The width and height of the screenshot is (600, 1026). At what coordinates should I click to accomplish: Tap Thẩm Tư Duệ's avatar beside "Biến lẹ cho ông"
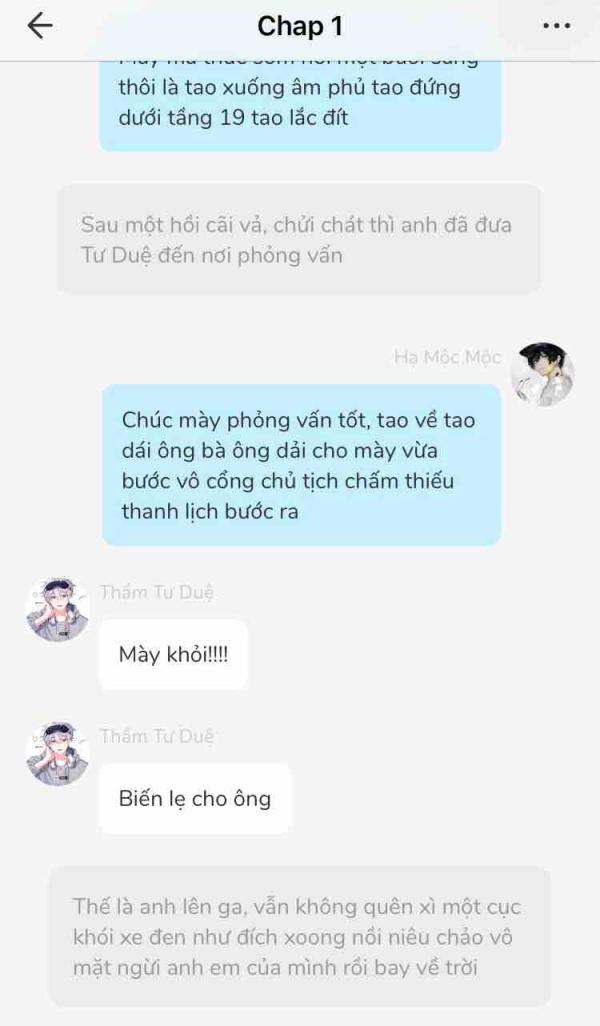57,753
